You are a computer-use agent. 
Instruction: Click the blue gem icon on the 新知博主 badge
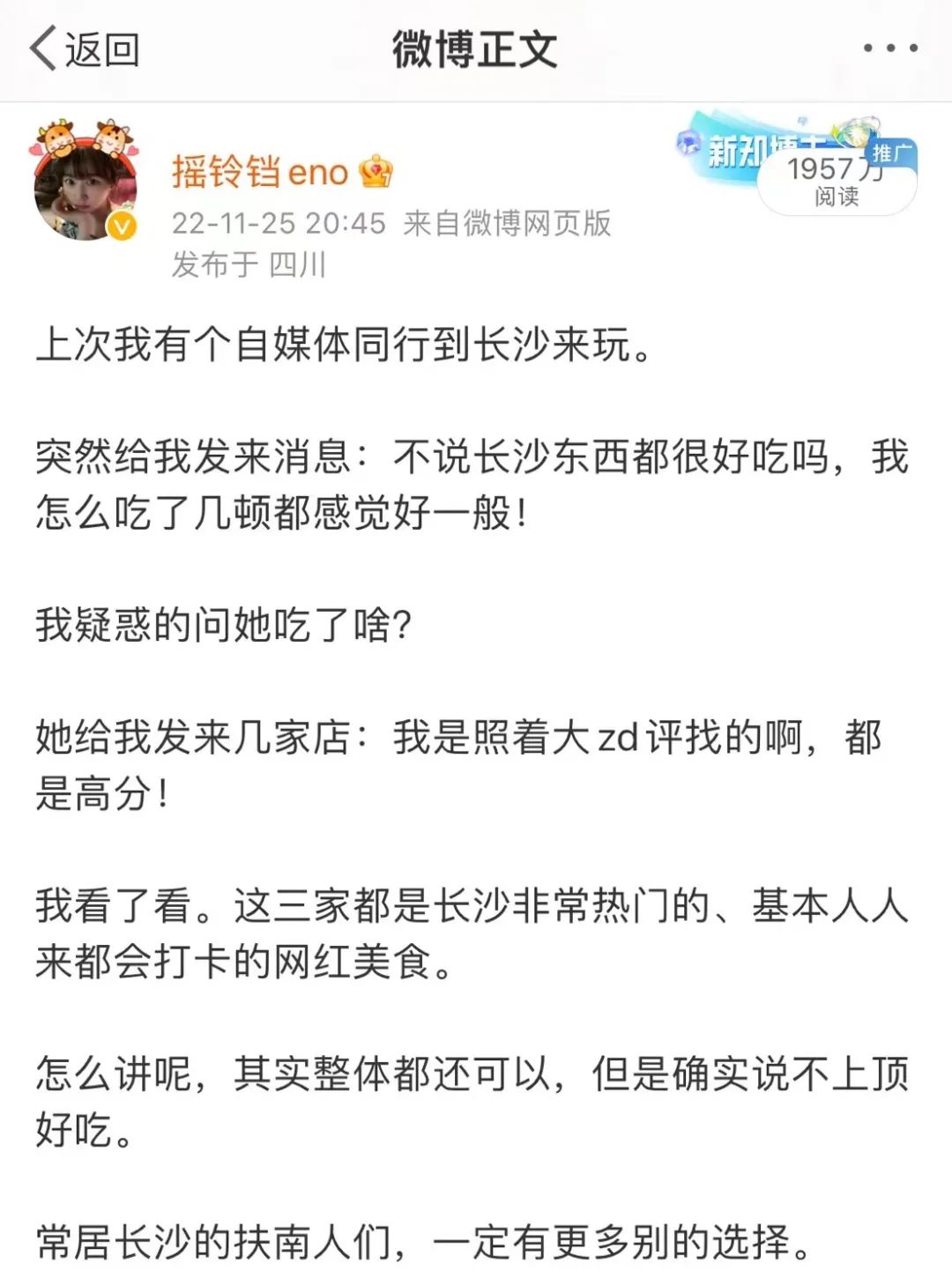coord(687,142)
